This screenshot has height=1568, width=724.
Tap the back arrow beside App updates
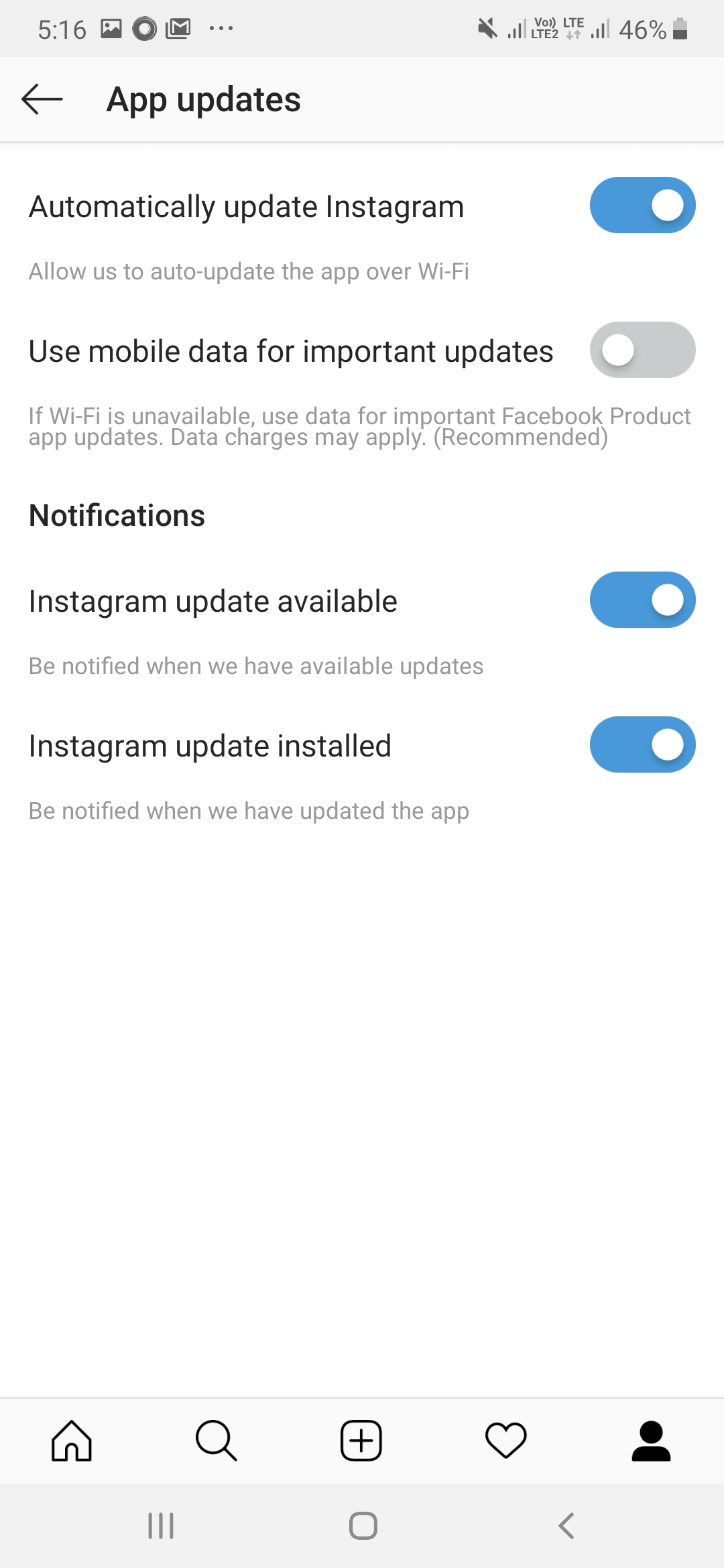click(42, 99)
